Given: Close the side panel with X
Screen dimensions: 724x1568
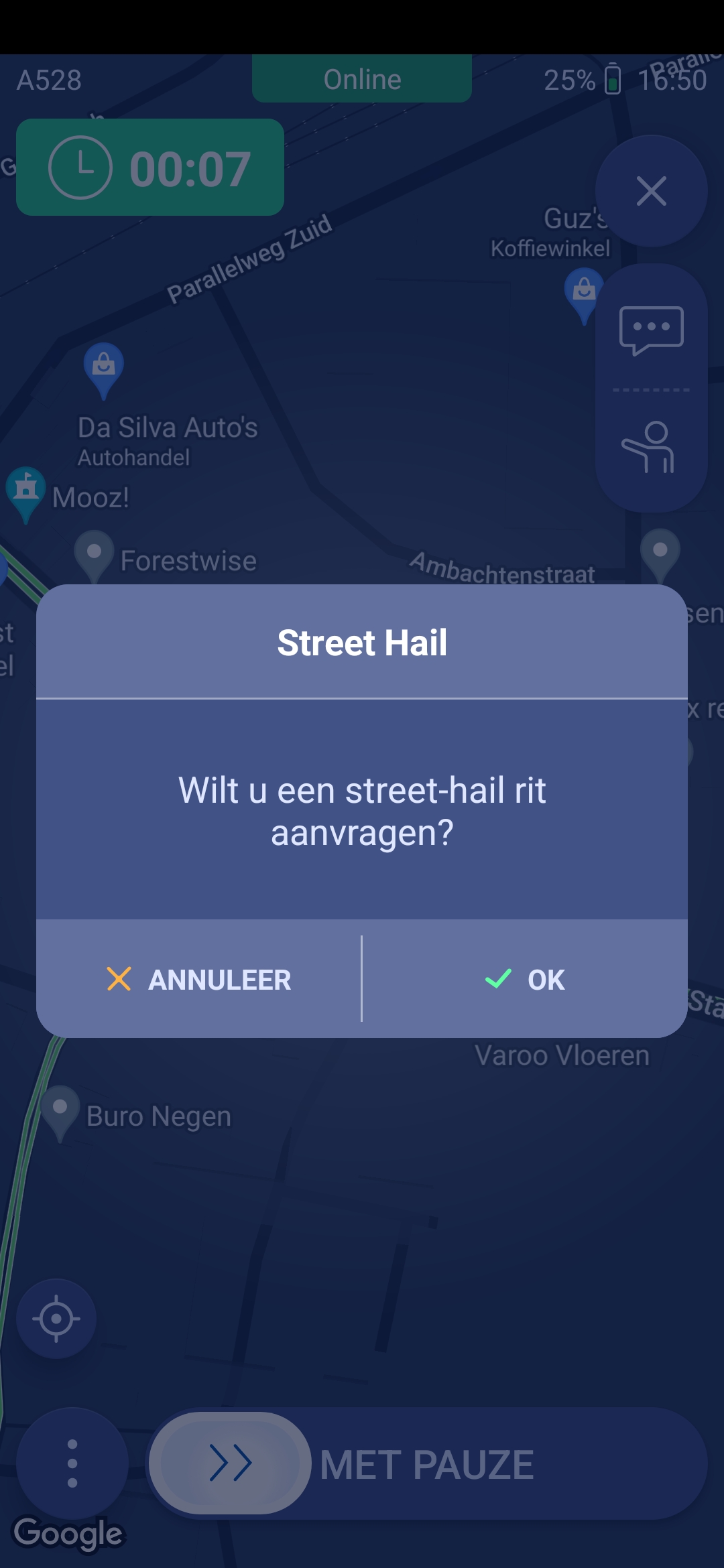Looking at the screenshot, I should (x=651, y=191).
